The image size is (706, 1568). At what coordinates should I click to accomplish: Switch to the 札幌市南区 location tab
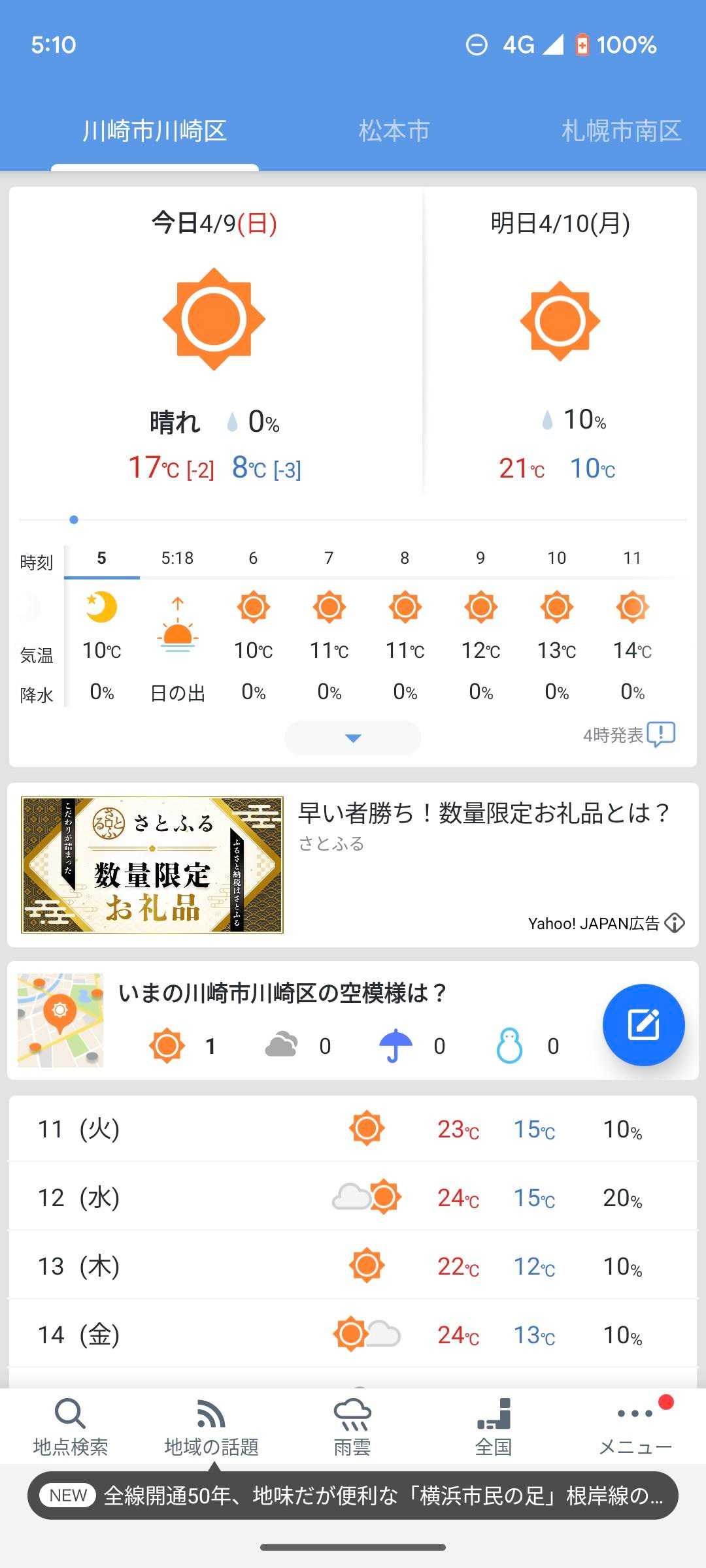pyautogui.click(x=620, y=131)
